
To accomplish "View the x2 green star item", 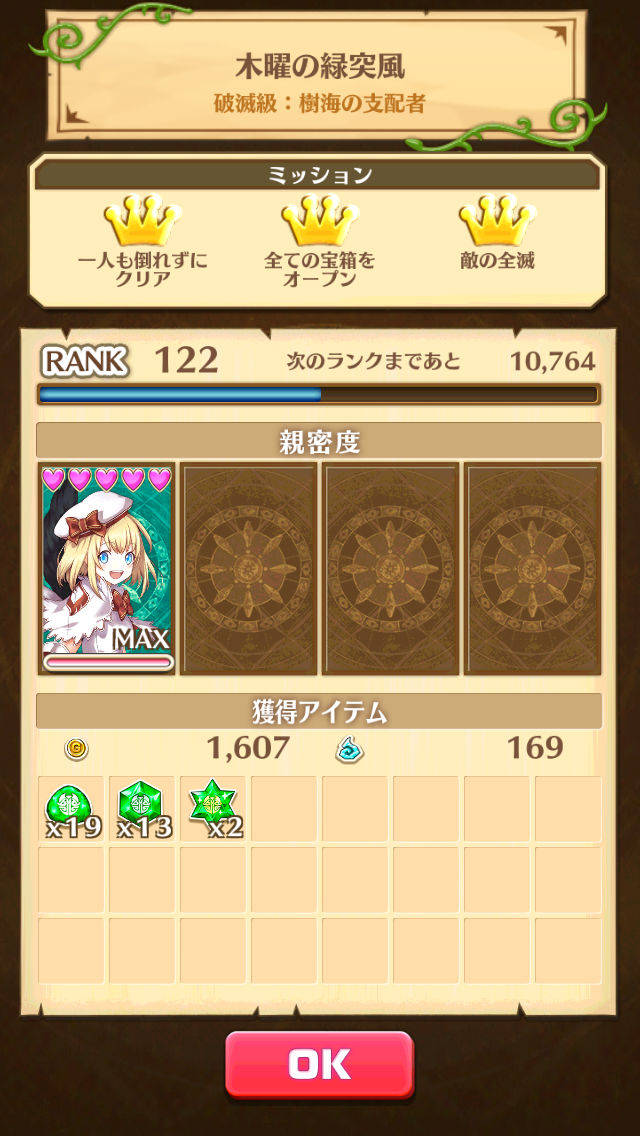I will pos(213,808).
